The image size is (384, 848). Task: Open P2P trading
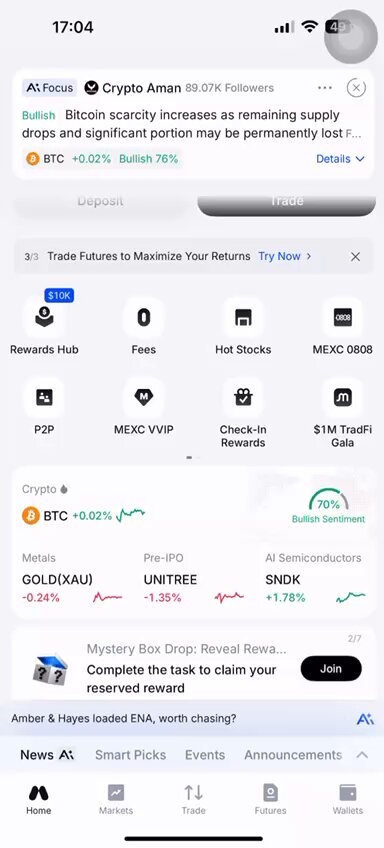[x=44, y=407]
